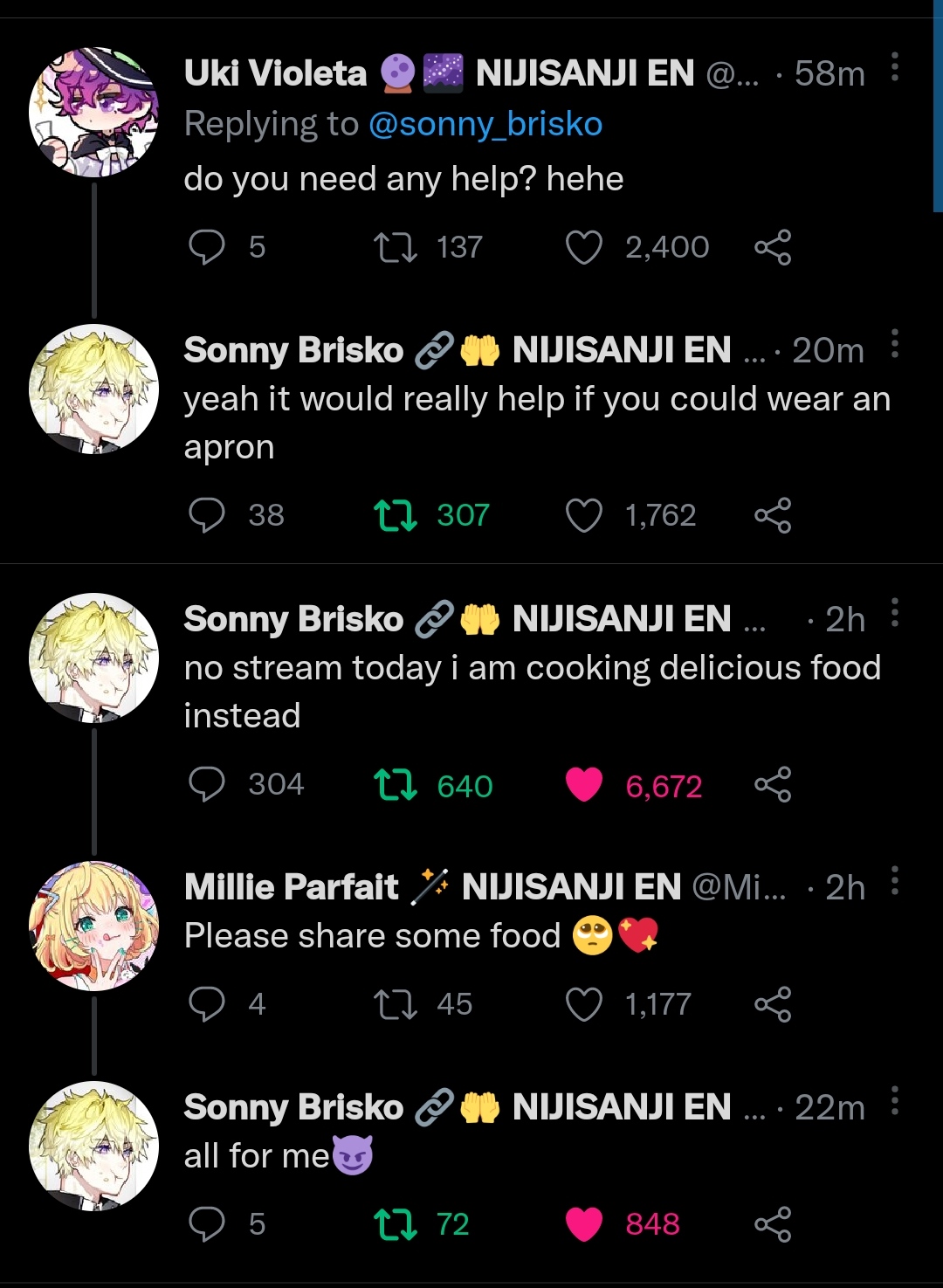Viewport: 943px width, 1288px height.
Task: Open the @sonny_brisko mention link
Action: [x=485, y=124]
